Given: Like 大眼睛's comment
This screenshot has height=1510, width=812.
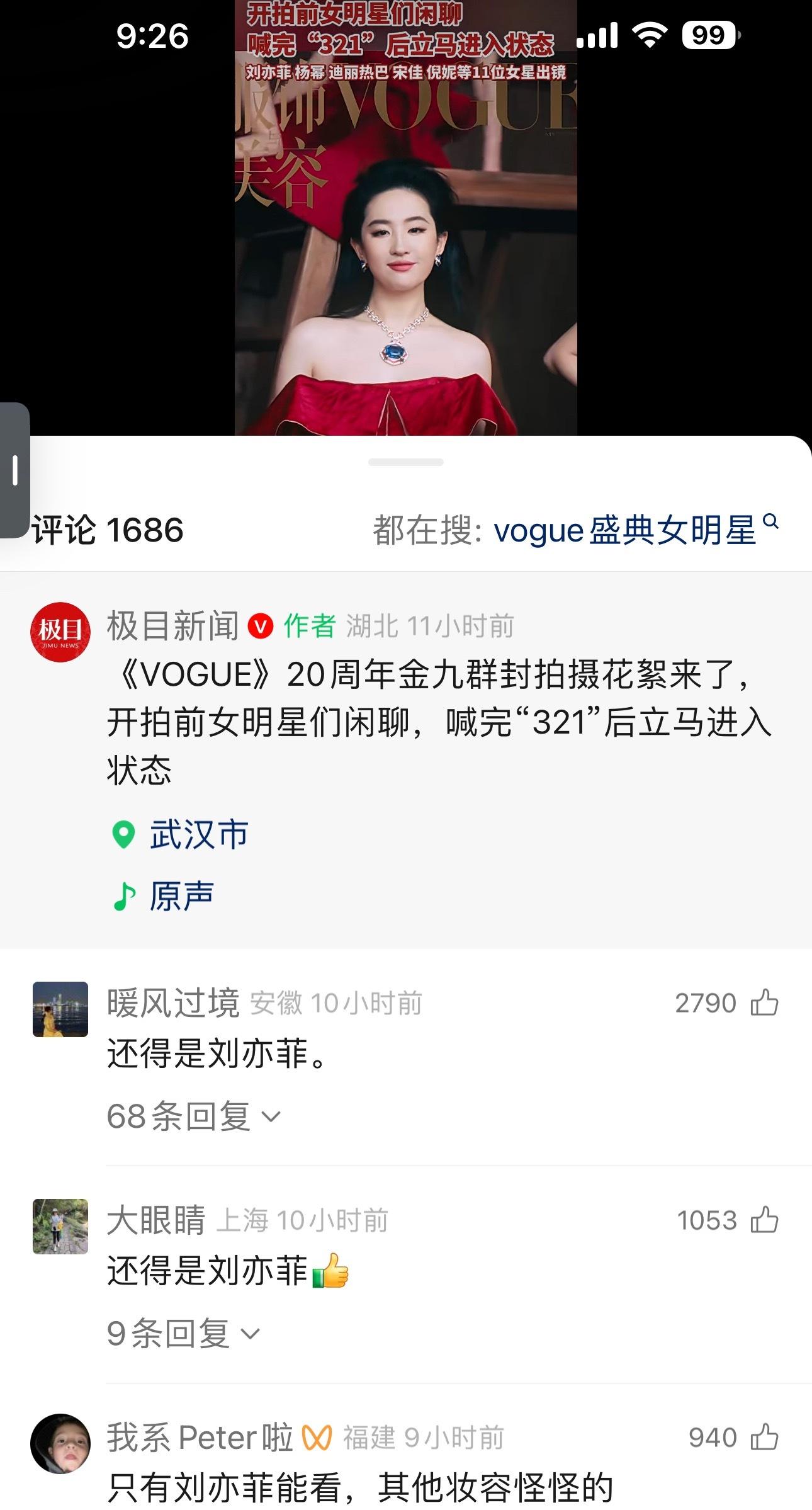Looking at the screenshot, I should click(764, 1220).
